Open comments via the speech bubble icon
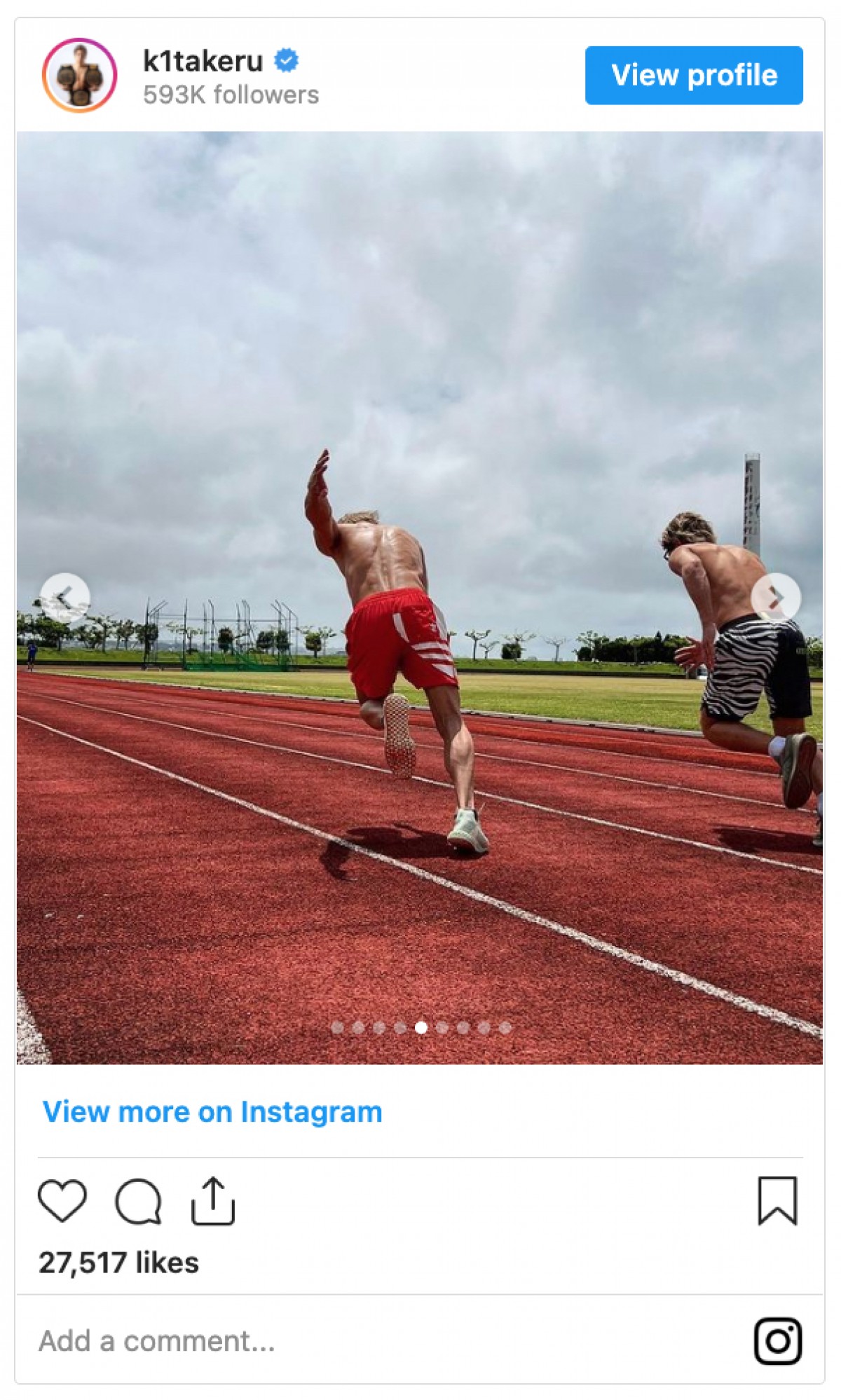 (139, 1201)
